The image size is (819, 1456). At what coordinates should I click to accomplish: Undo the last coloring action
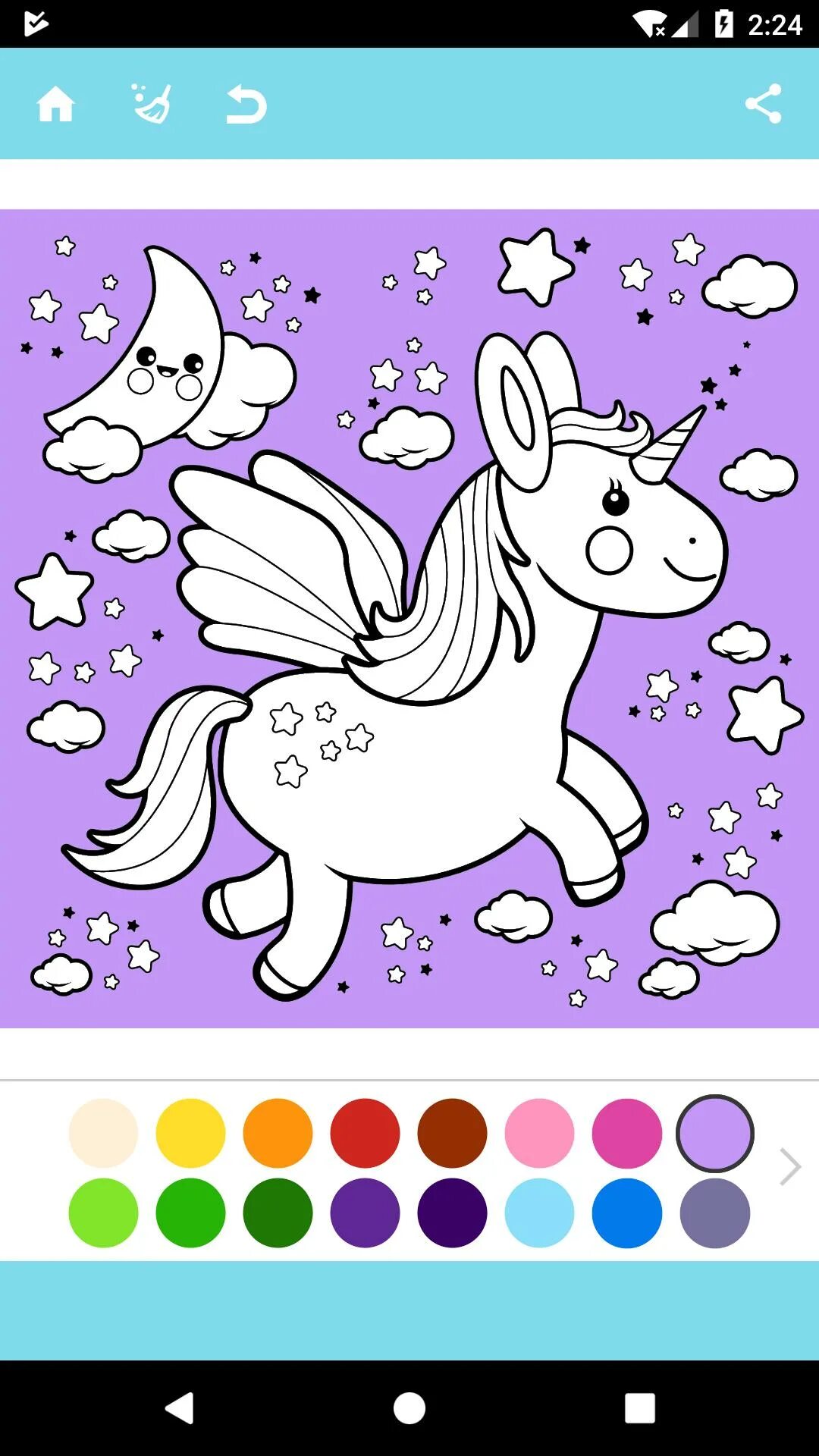(246, 104)
